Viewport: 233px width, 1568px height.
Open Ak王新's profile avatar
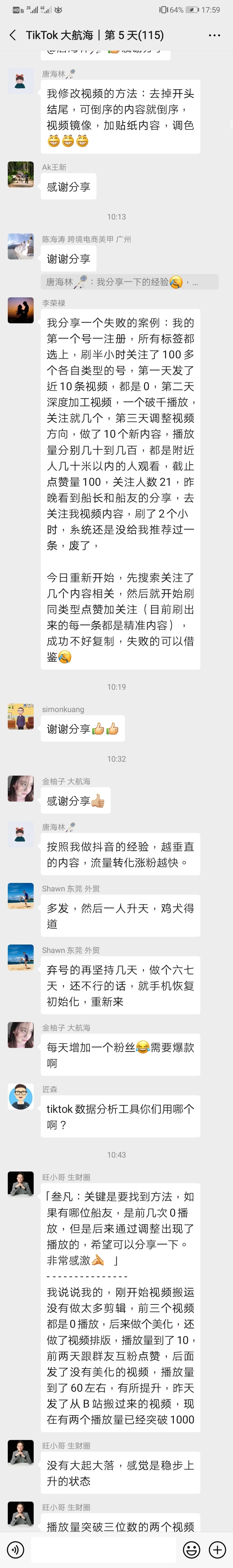(21, 175)
